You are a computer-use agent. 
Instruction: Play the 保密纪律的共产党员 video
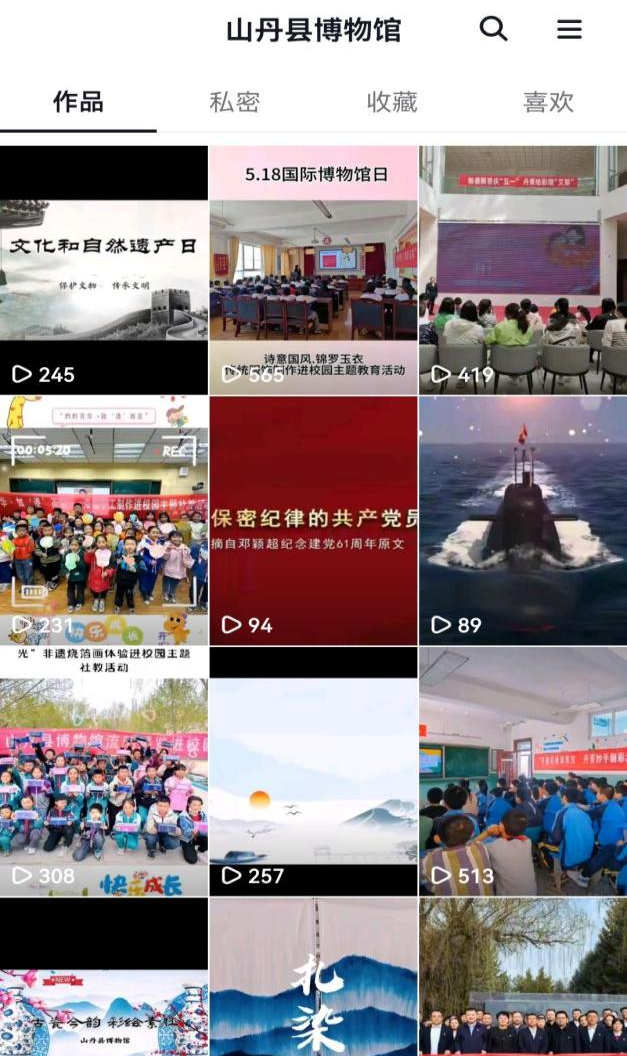[313, 520]
